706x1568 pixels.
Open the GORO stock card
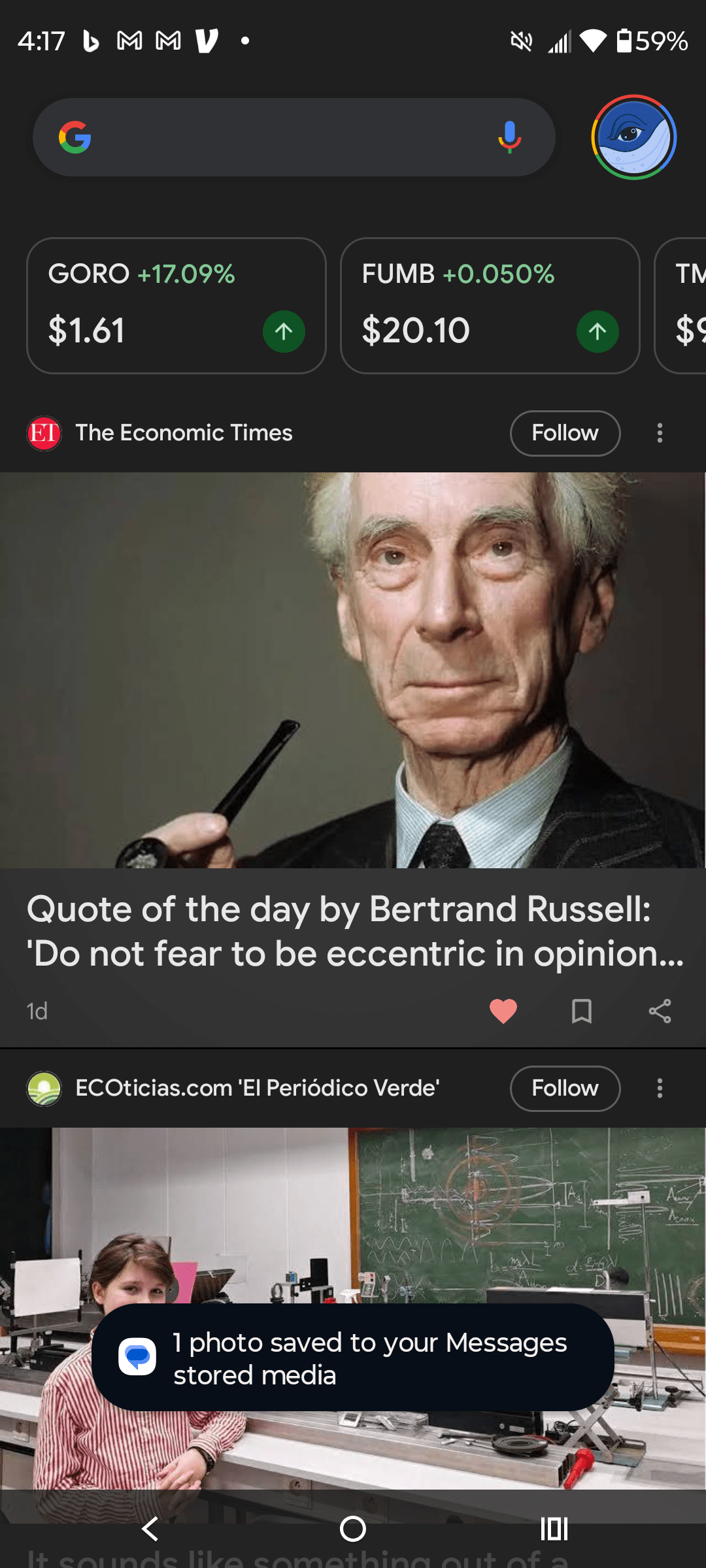point(176,306)
